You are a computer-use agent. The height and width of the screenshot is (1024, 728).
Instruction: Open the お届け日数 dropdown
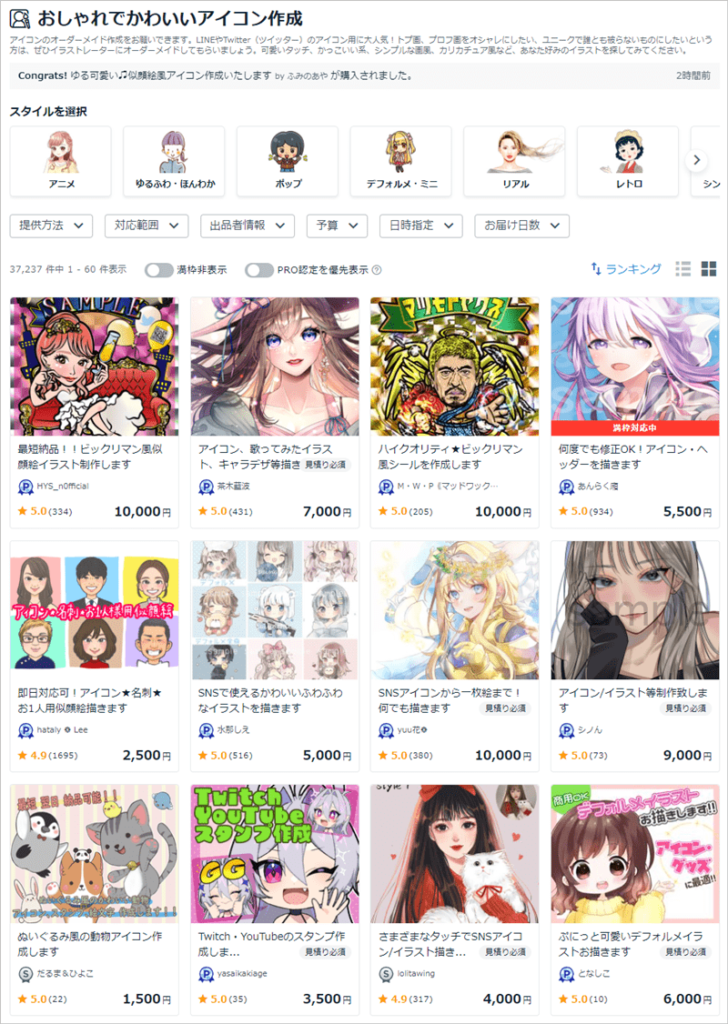[x=521, y=226]
